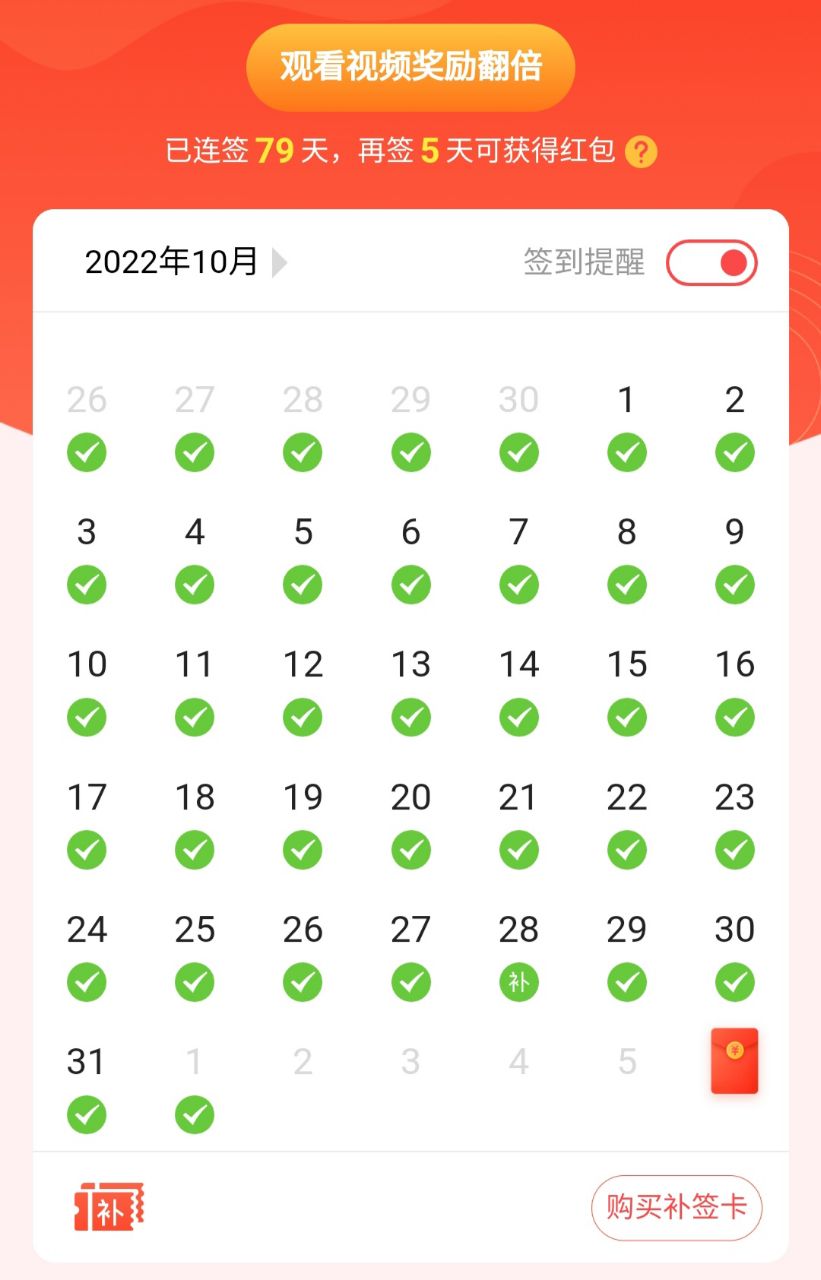This screenshot has height=1280, width=821.
Task: Open the question mark help icon
Action: pyautogui.click(x=641, y=153)
